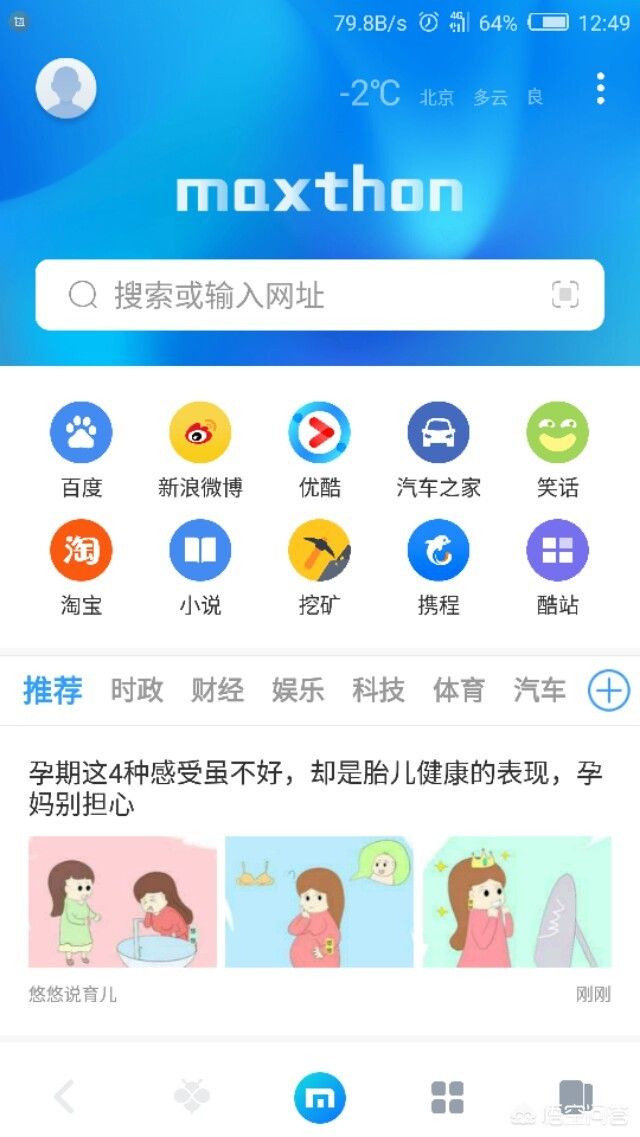Select the 娱乐 news tab
Screen dimensions: 640x1137
tap(298, 690)
